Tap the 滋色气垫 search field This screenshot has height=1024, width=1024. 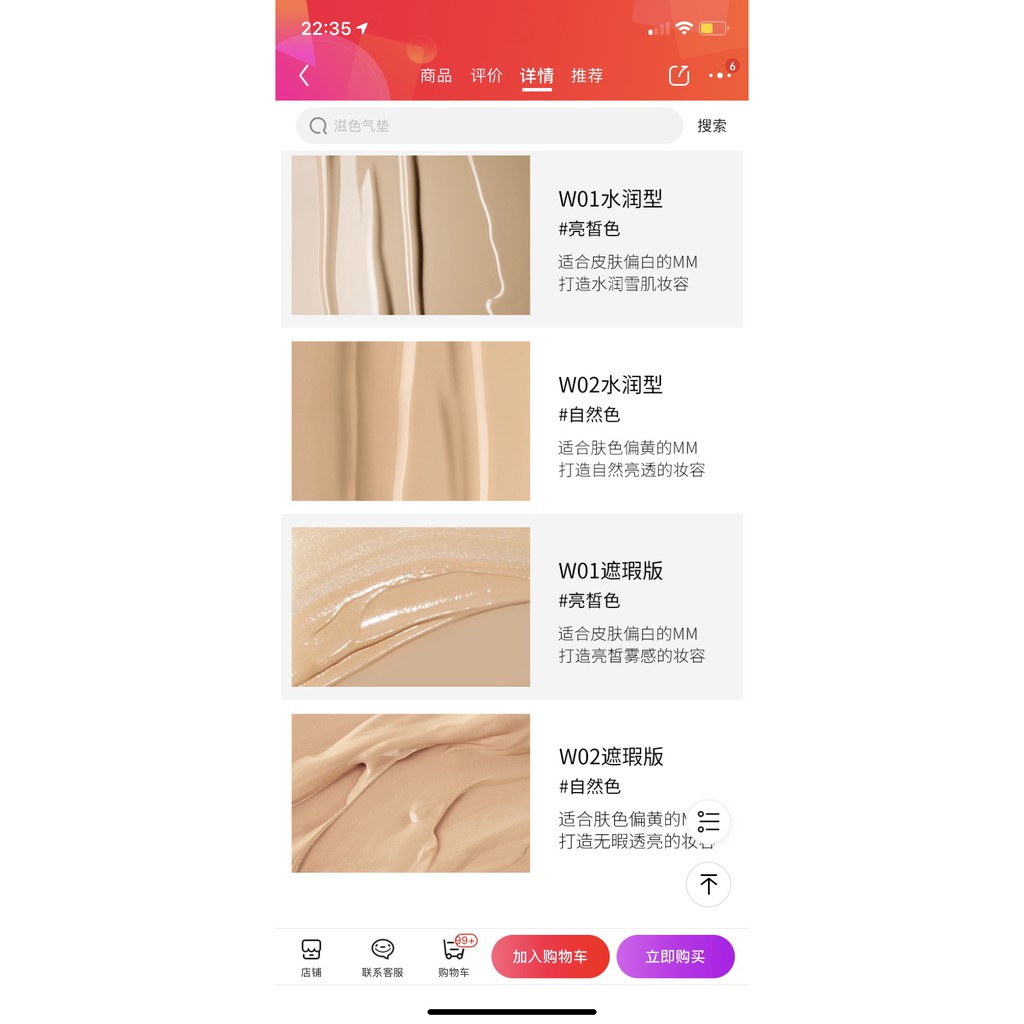489,126
